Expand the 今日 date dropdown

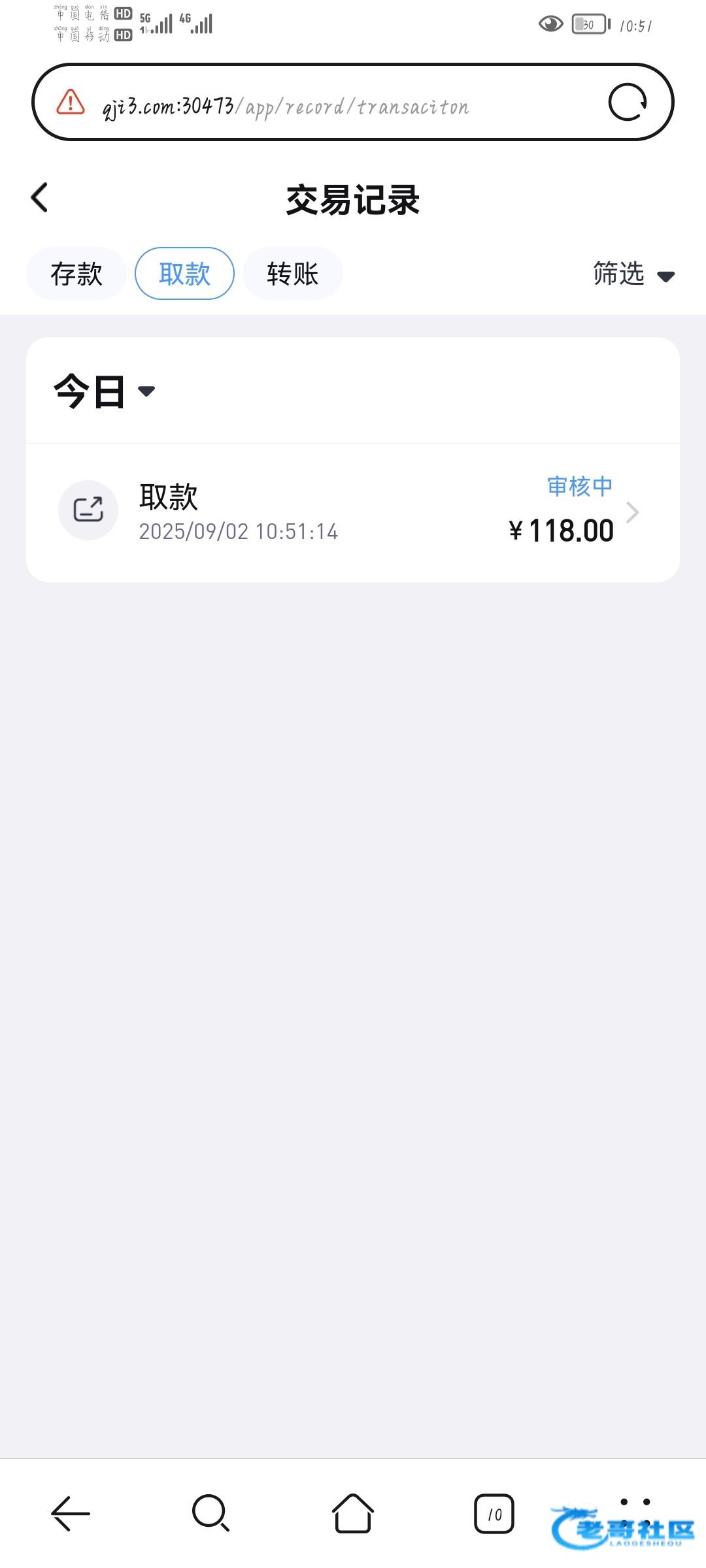[105, 391]
